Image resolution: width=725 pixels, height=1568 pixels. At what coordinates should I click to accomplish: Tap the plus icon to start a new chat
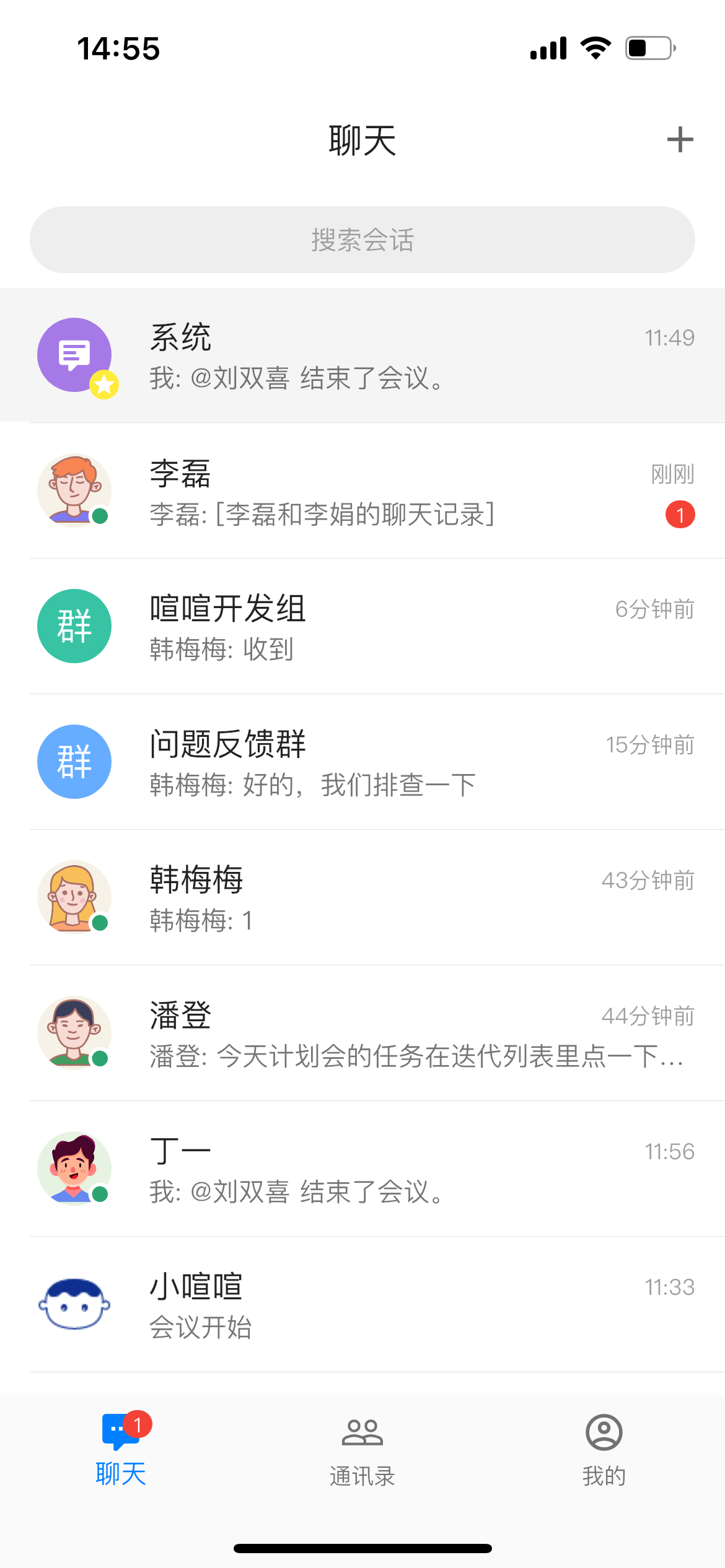680,139
